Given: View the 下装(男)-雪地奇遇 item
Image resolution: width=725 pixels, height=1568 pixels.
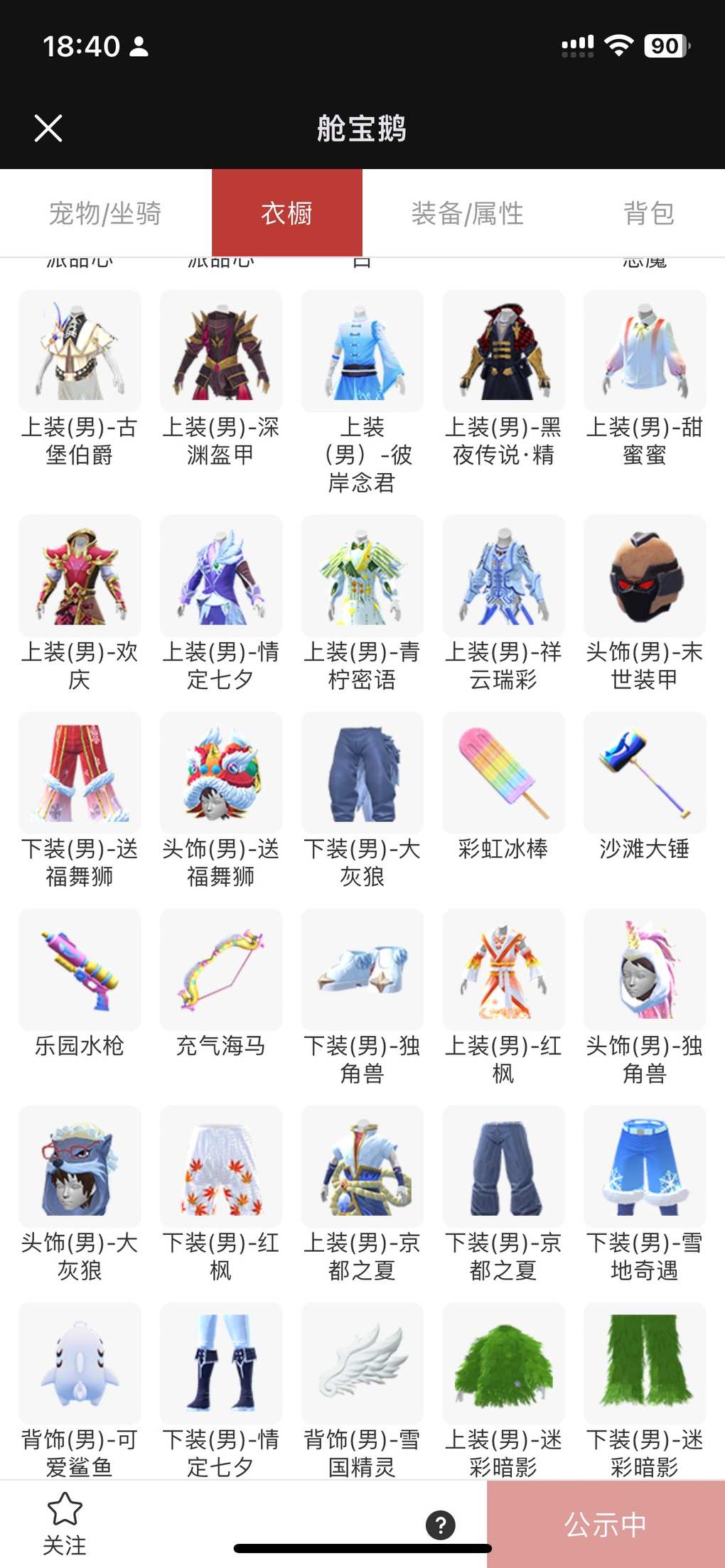Looking at the screenshot, I should 645,1167.
